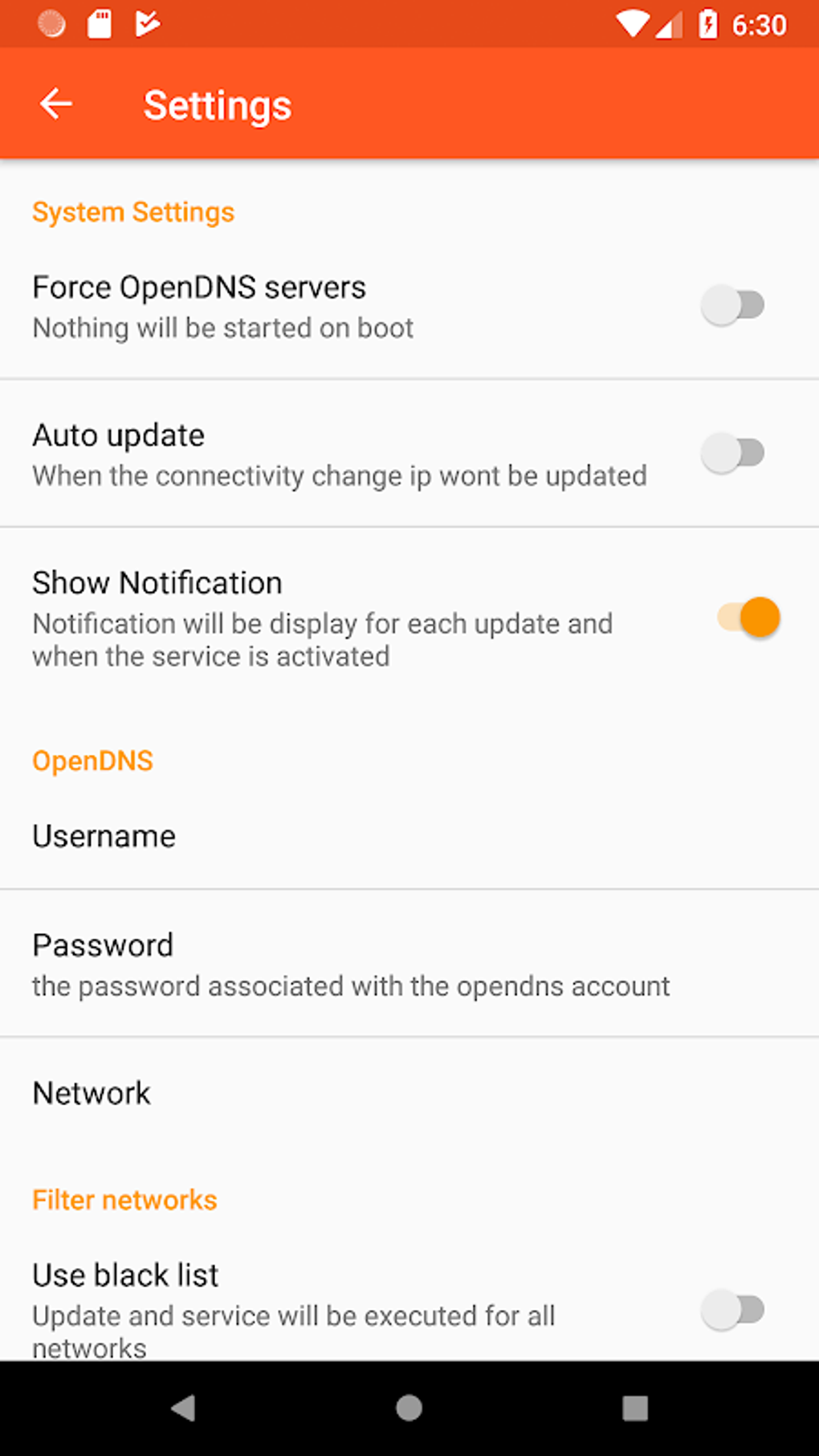Tap the back arrow in the Settings header
The height and width of the screenshot is (1456, 819).
(x=55, y=103)
